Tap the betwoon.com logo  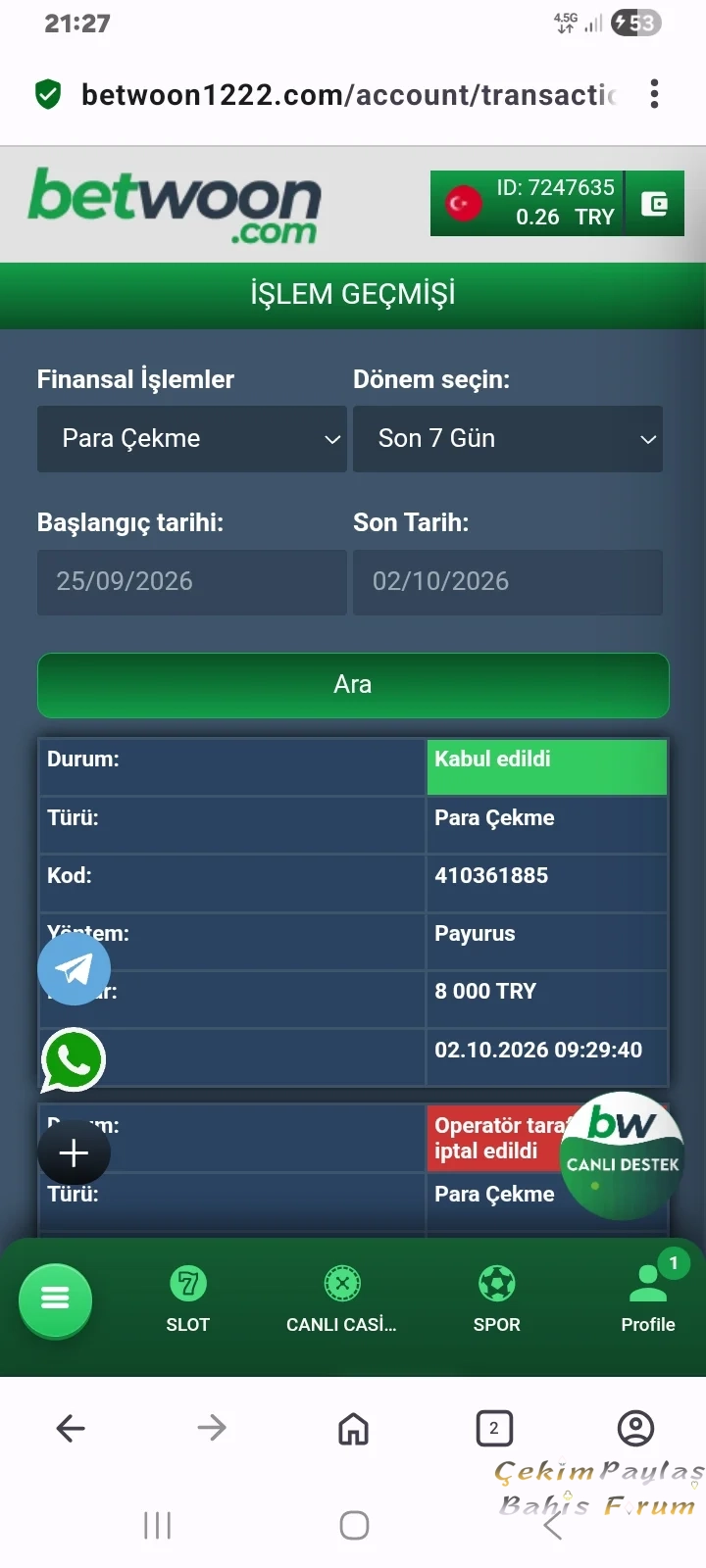coord(175,206)
